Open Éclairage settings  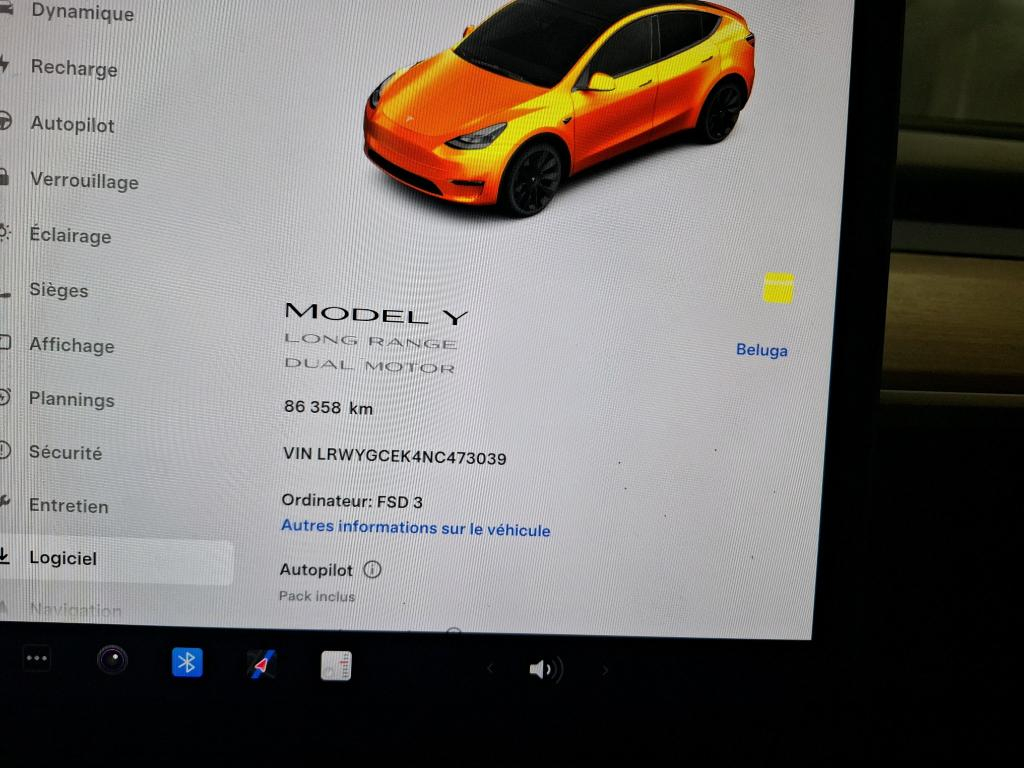[x=70, y=236]
